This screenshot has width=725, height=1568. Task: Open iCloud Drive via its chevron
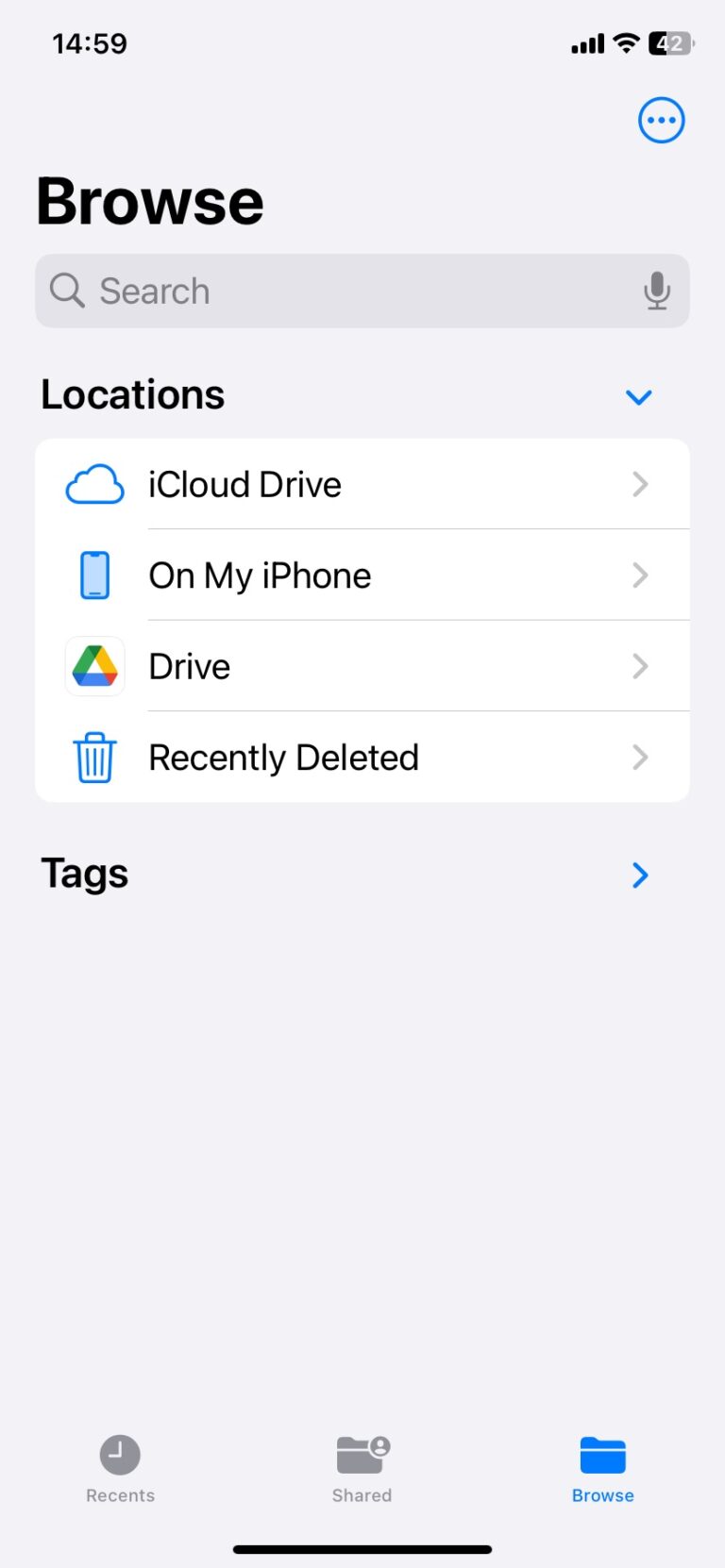[641, 484]
